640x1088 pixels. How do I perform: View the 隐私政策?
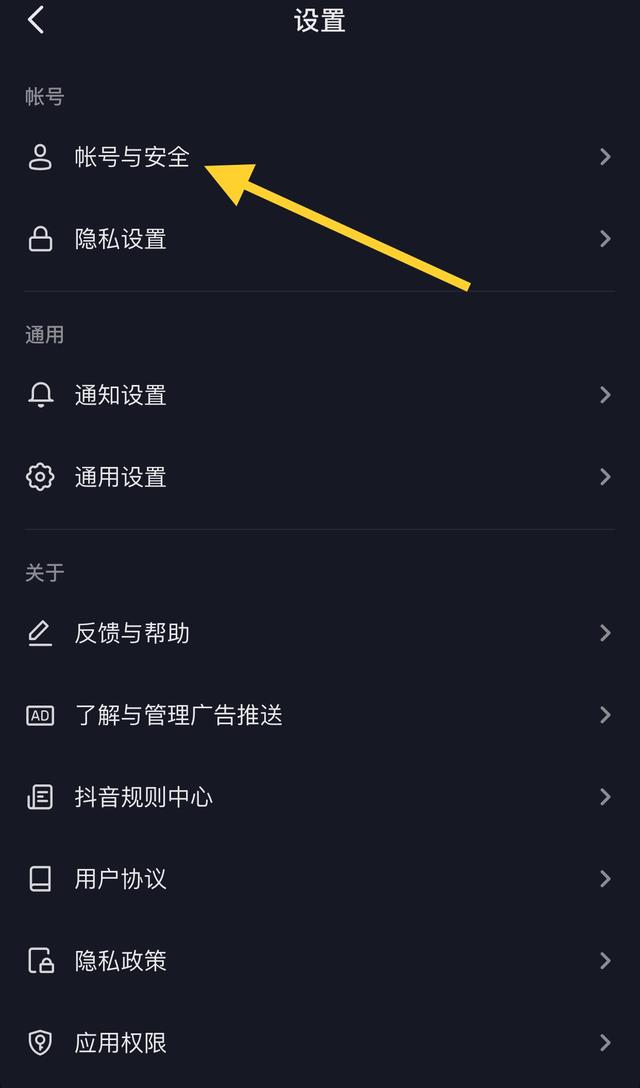120,961
